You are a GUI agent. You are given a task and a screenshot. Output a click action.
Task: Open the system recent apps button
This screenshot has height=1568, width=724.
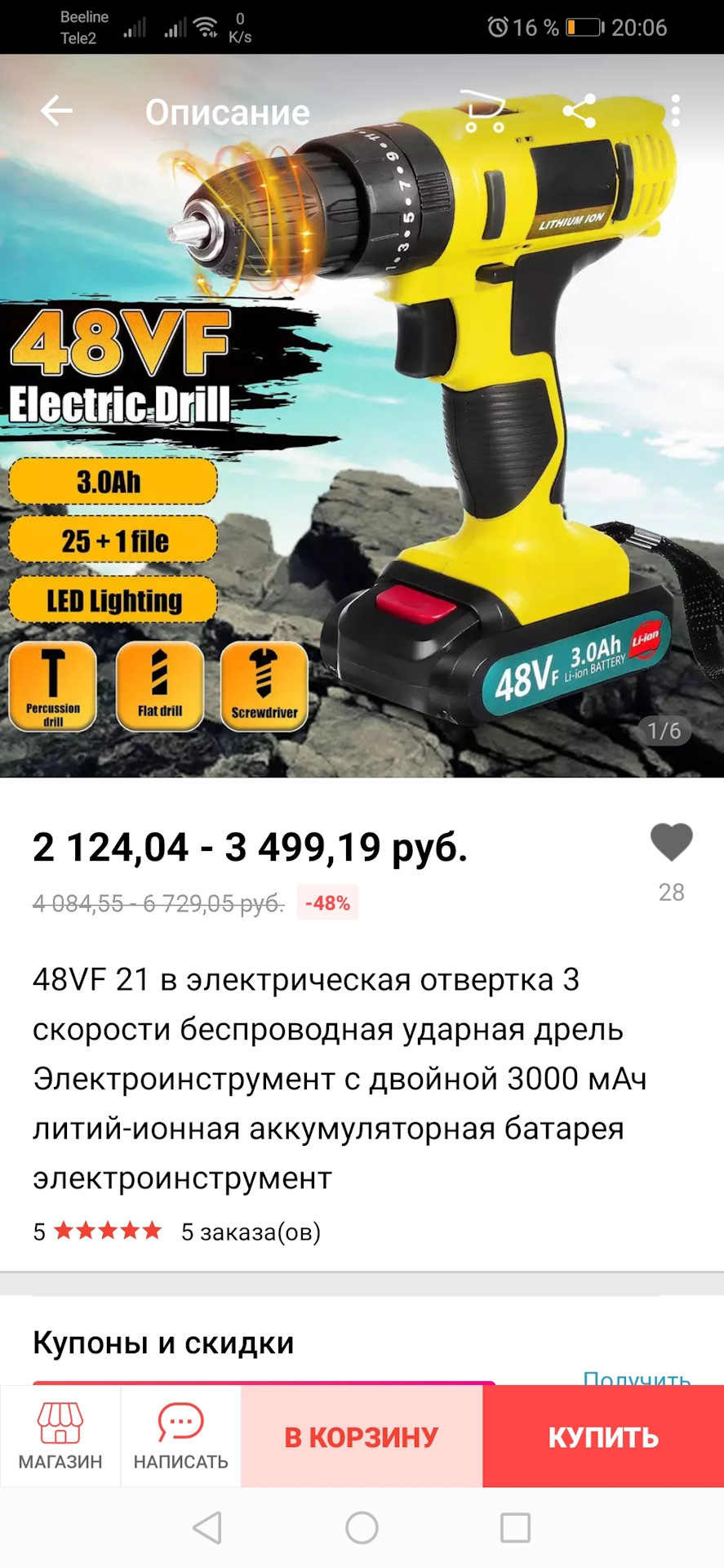pos(515,1527)
